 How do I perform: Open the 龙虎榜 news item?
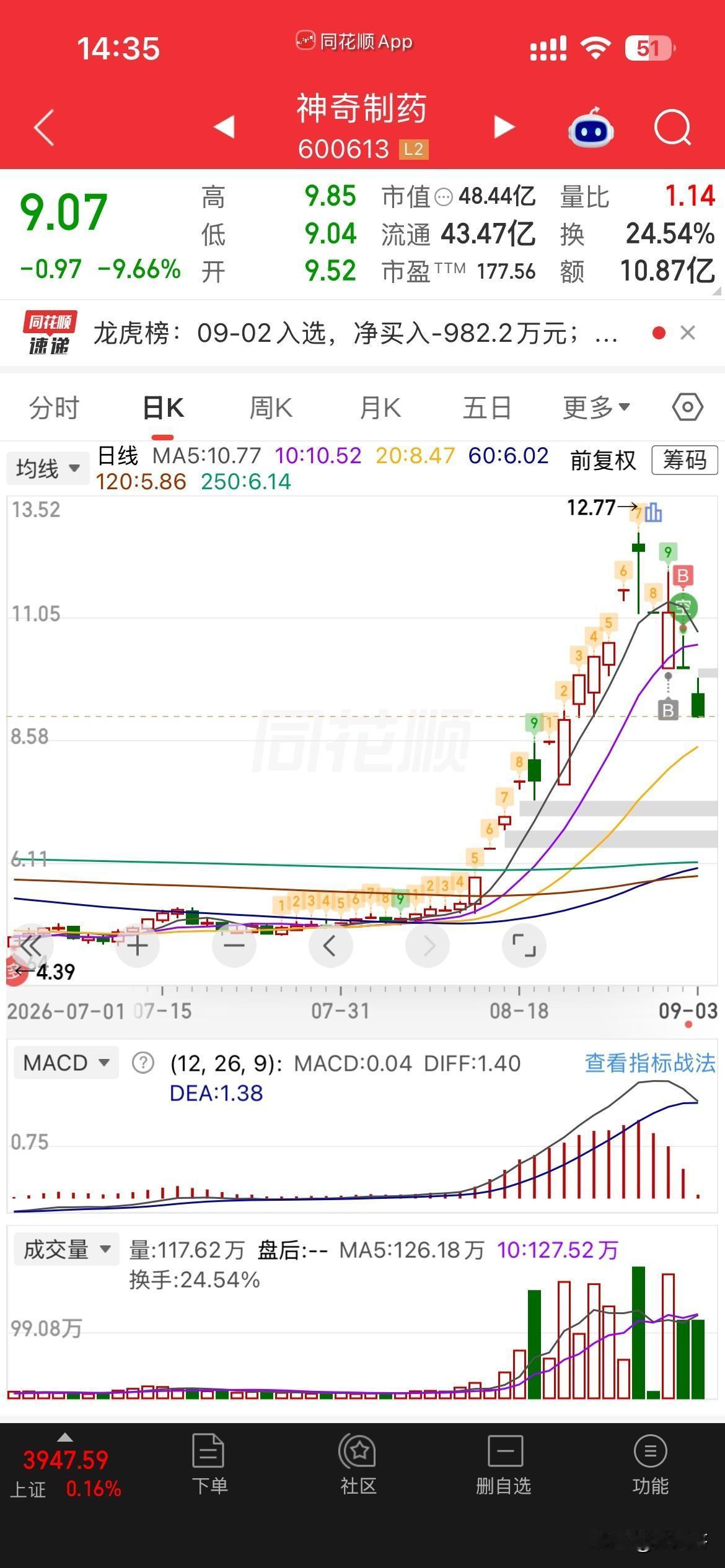355,334
